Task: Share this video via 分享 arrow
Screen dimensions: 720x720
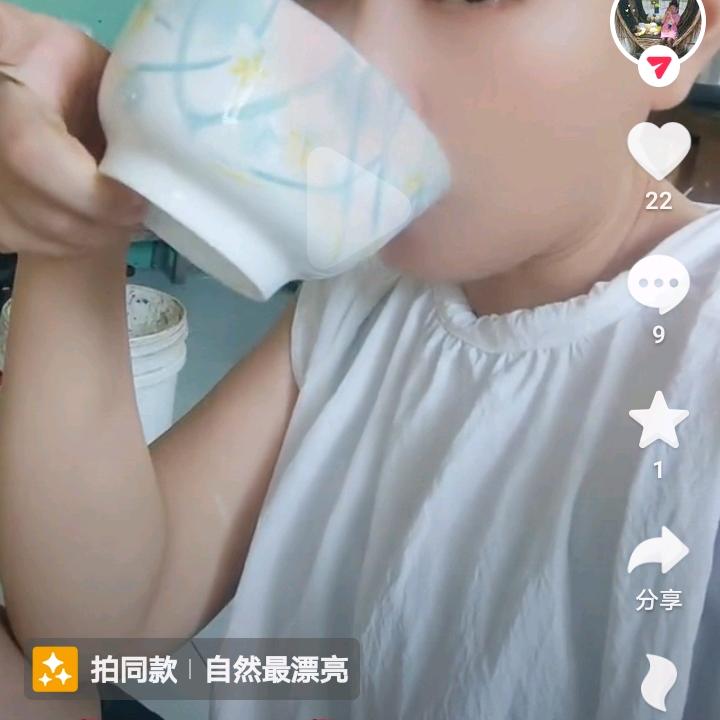Action: pyautogui.click(x=658, y=552)
